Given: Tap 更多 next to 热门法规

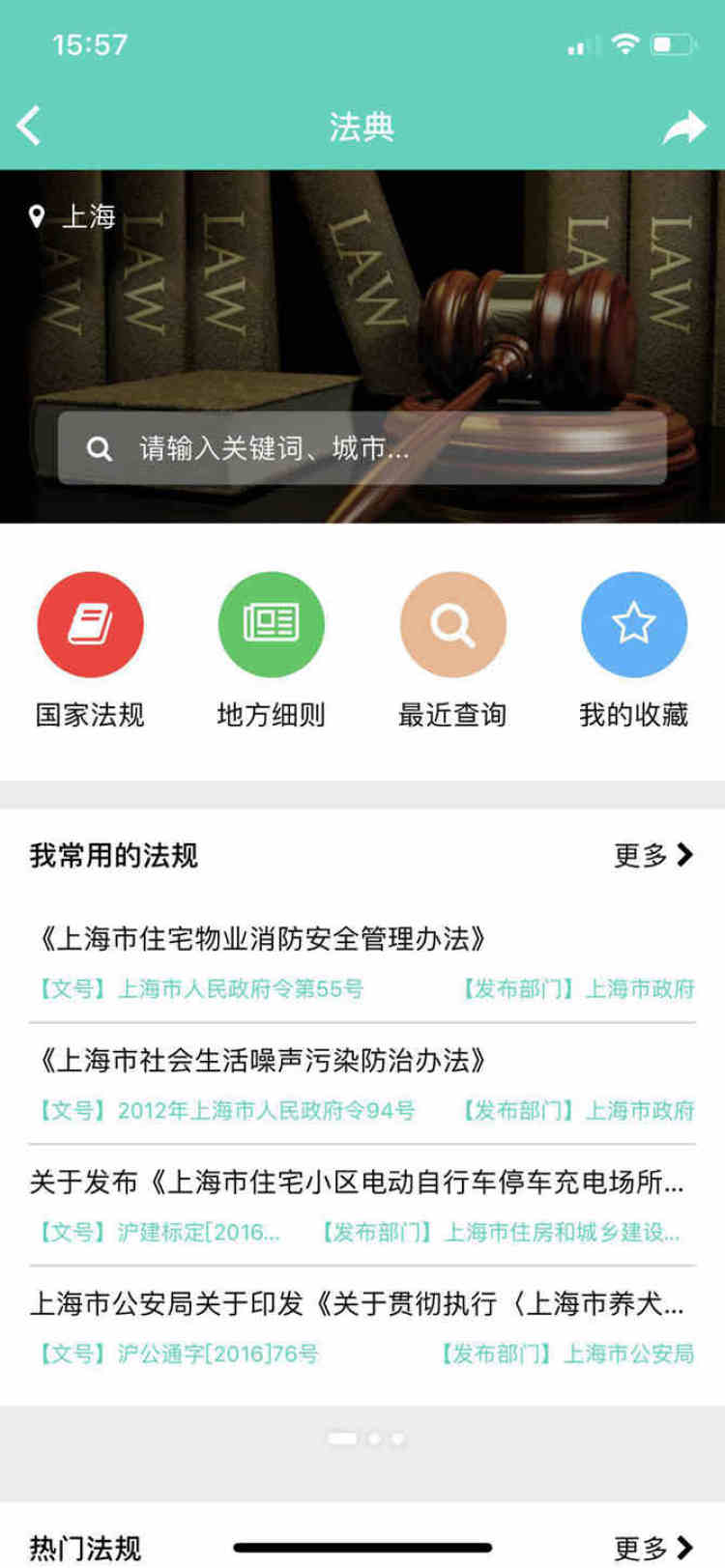Looking at the screenshot, I should pyautogui.click(x=652, y=1547).
